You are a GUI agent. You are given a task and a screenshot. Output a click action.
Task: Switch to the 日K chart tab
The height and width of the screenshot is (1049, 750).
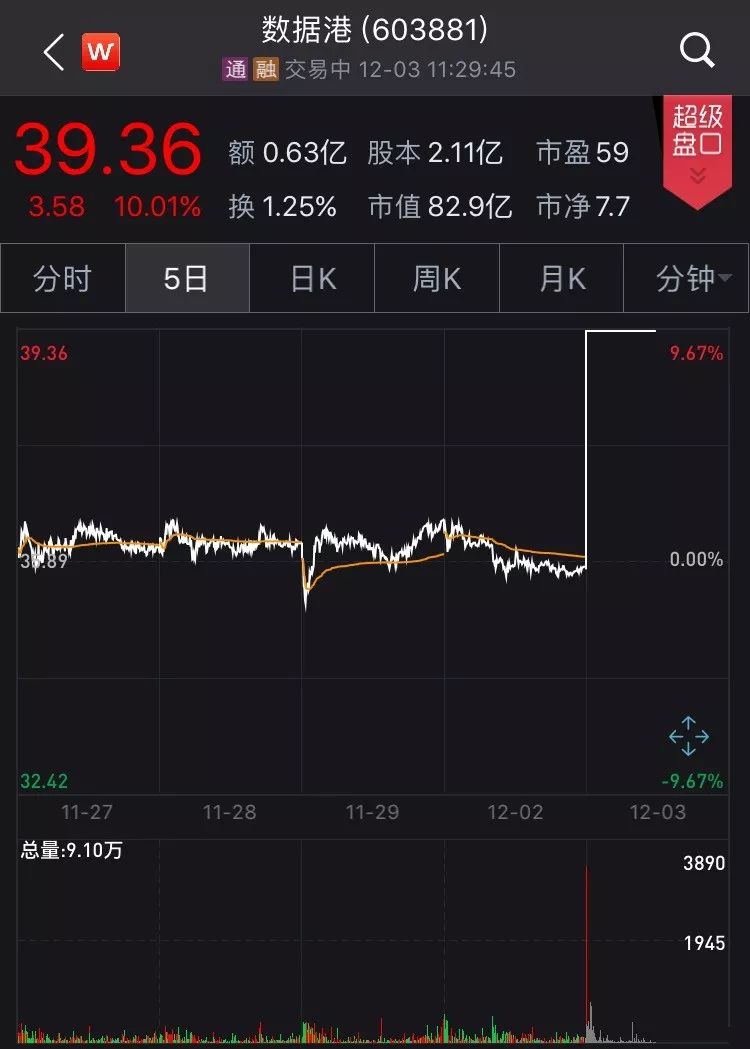tap(312, 279)
